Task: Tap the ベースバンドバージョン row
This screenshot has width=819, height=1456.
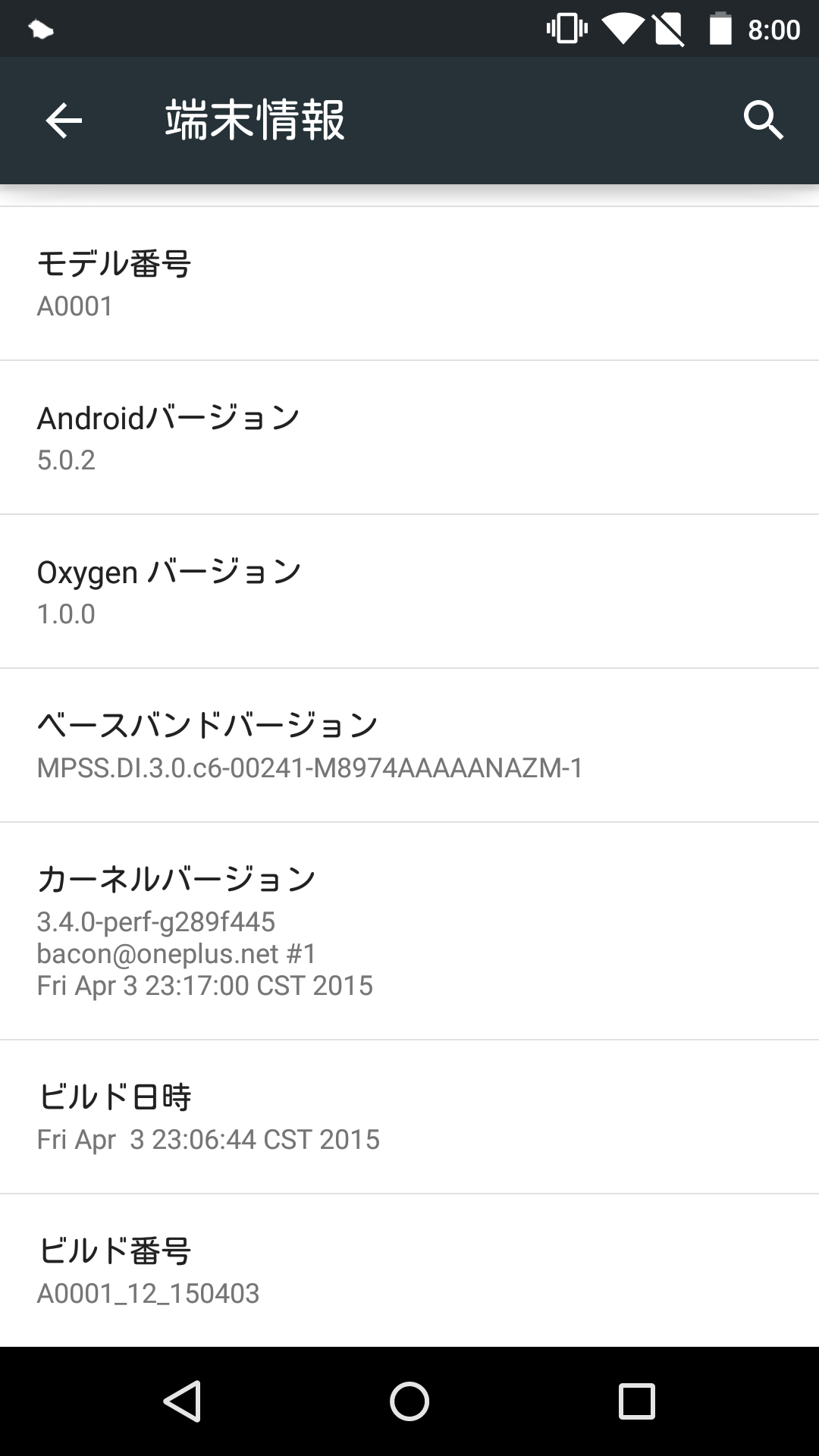Action: click(x=409, y=745)
